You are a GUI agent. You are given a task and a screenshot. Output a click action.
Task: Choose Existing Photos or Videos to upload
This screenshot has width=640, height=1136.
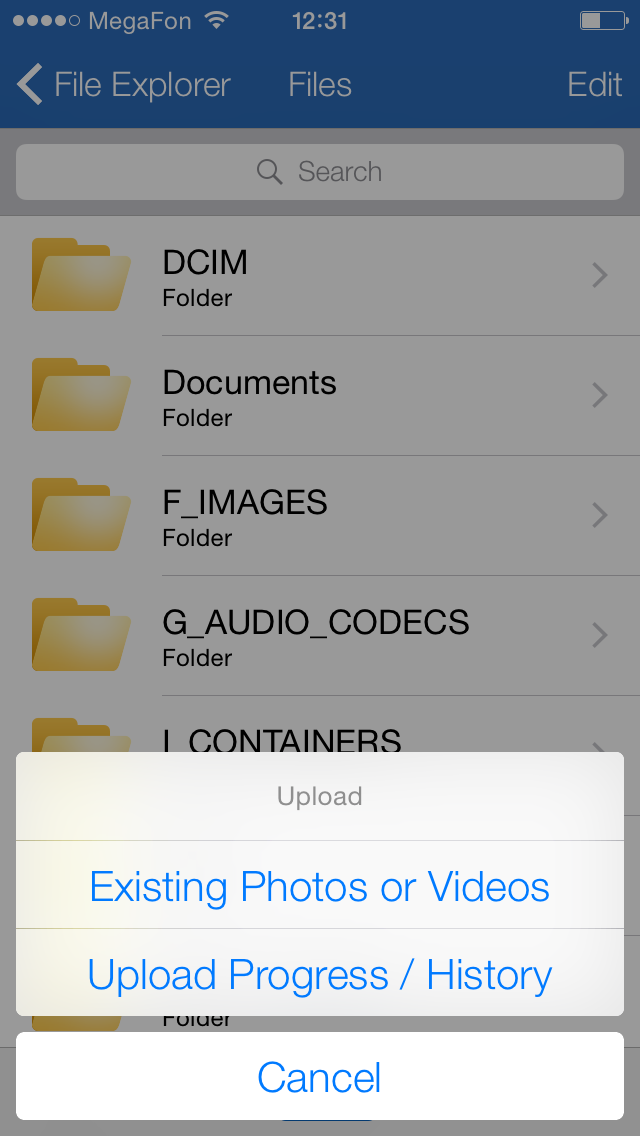320,886
